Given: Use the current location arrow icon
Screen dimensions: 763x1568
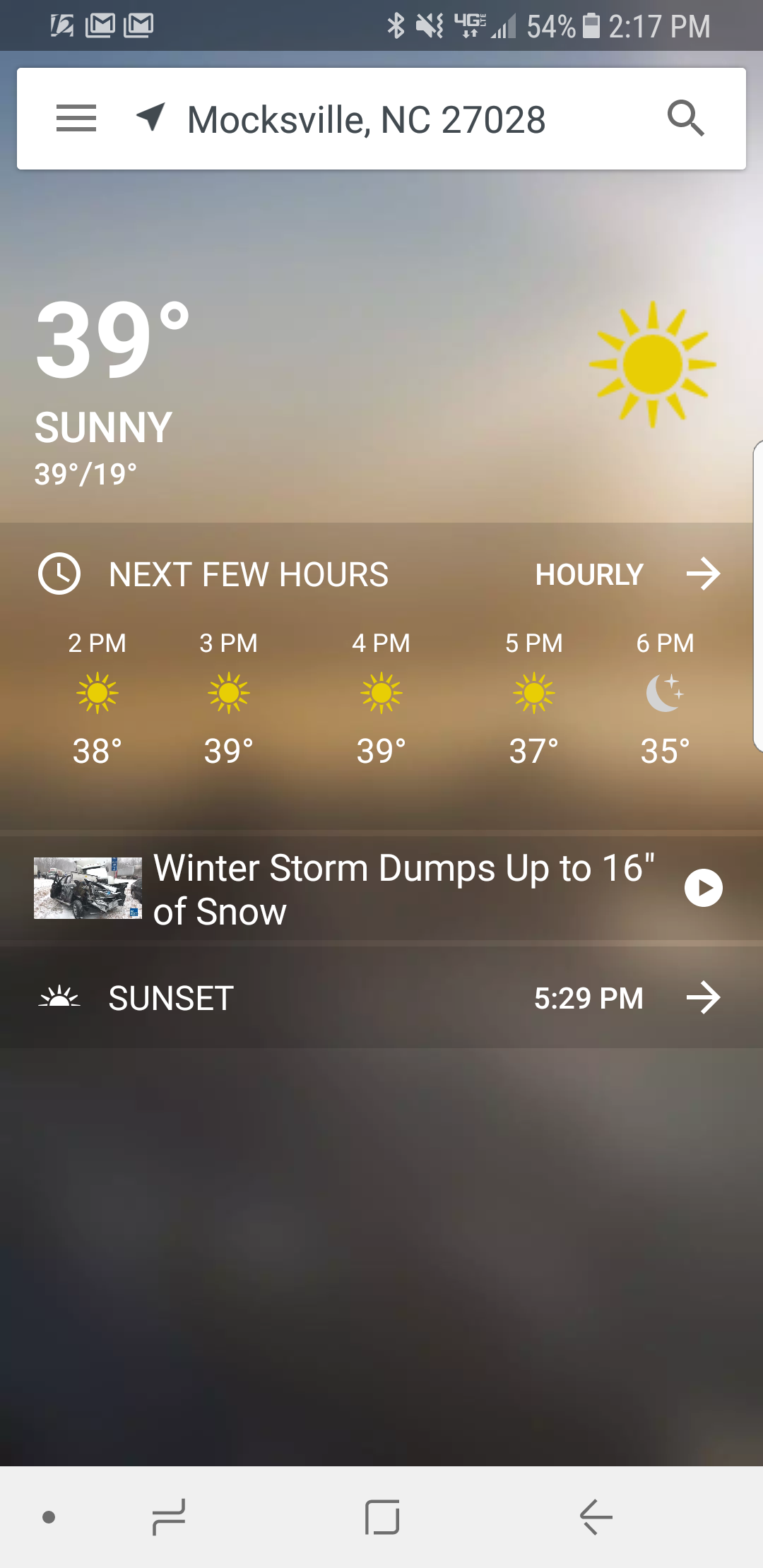Looking at the screenshot, I should point(151,117).
